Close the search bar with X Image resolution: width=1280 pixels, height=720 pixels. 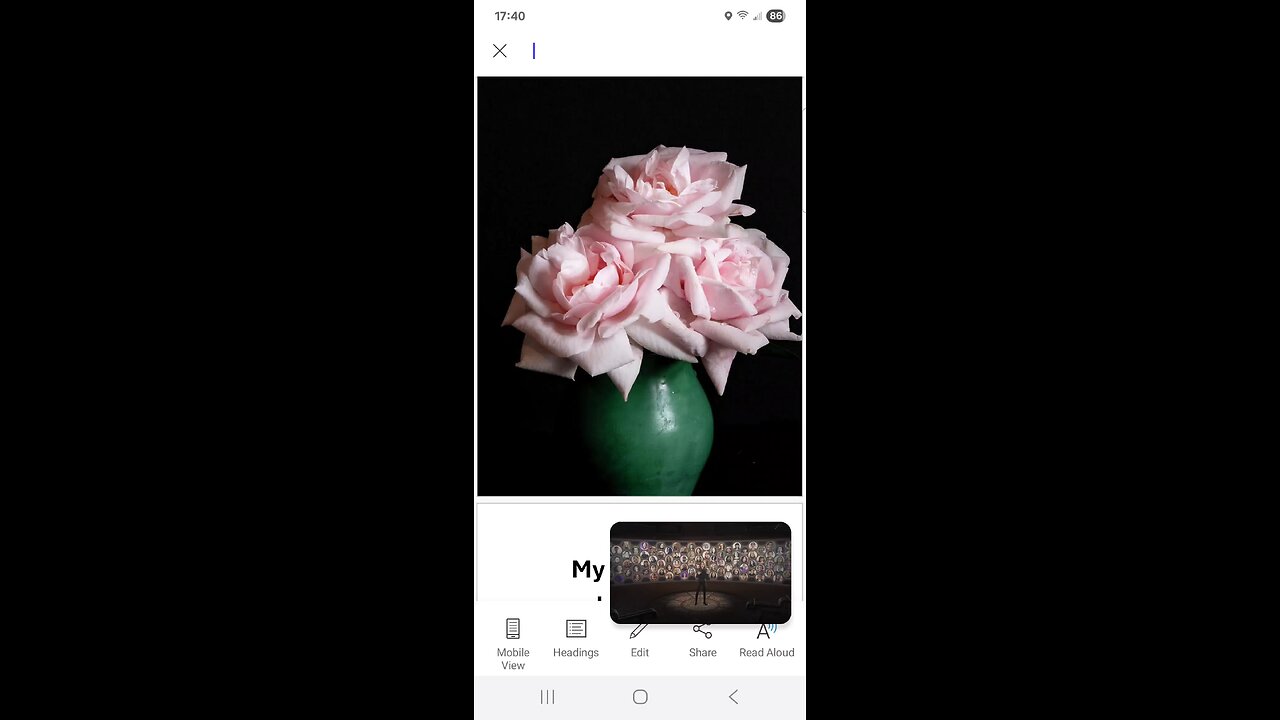click(500, 51)
